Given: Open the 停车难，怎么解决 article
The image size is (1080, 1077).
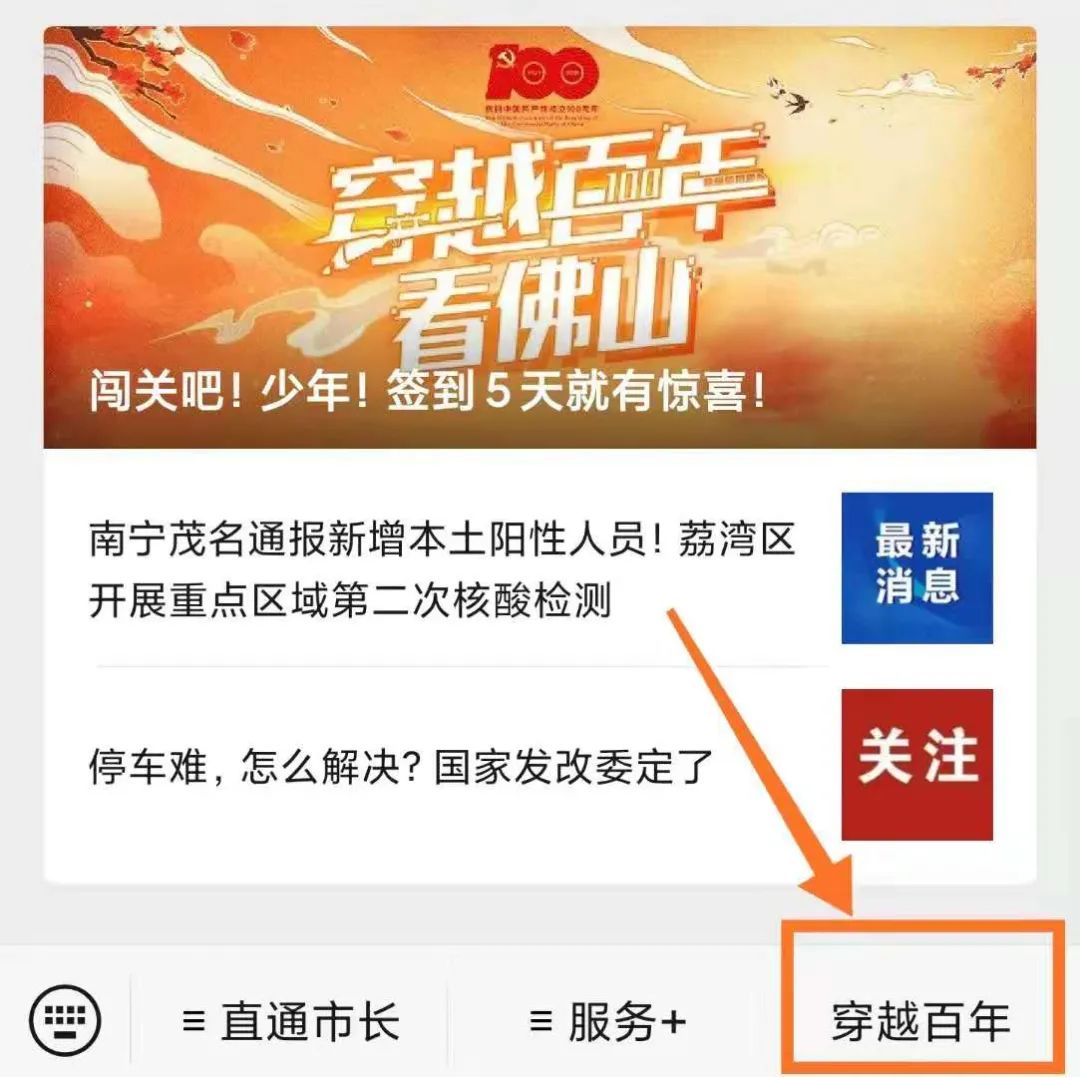Looking at the screenshot, I should point(400,766).
